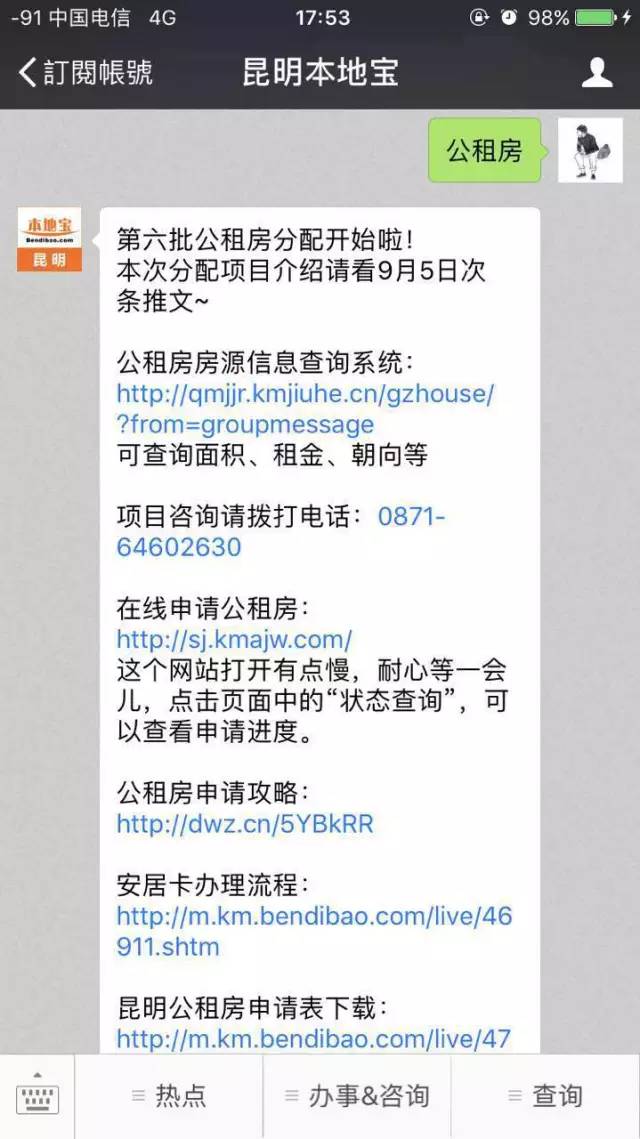Tap the 昆明本地宝 account avatar
The image size is (640, 1139).
(49, 240)
